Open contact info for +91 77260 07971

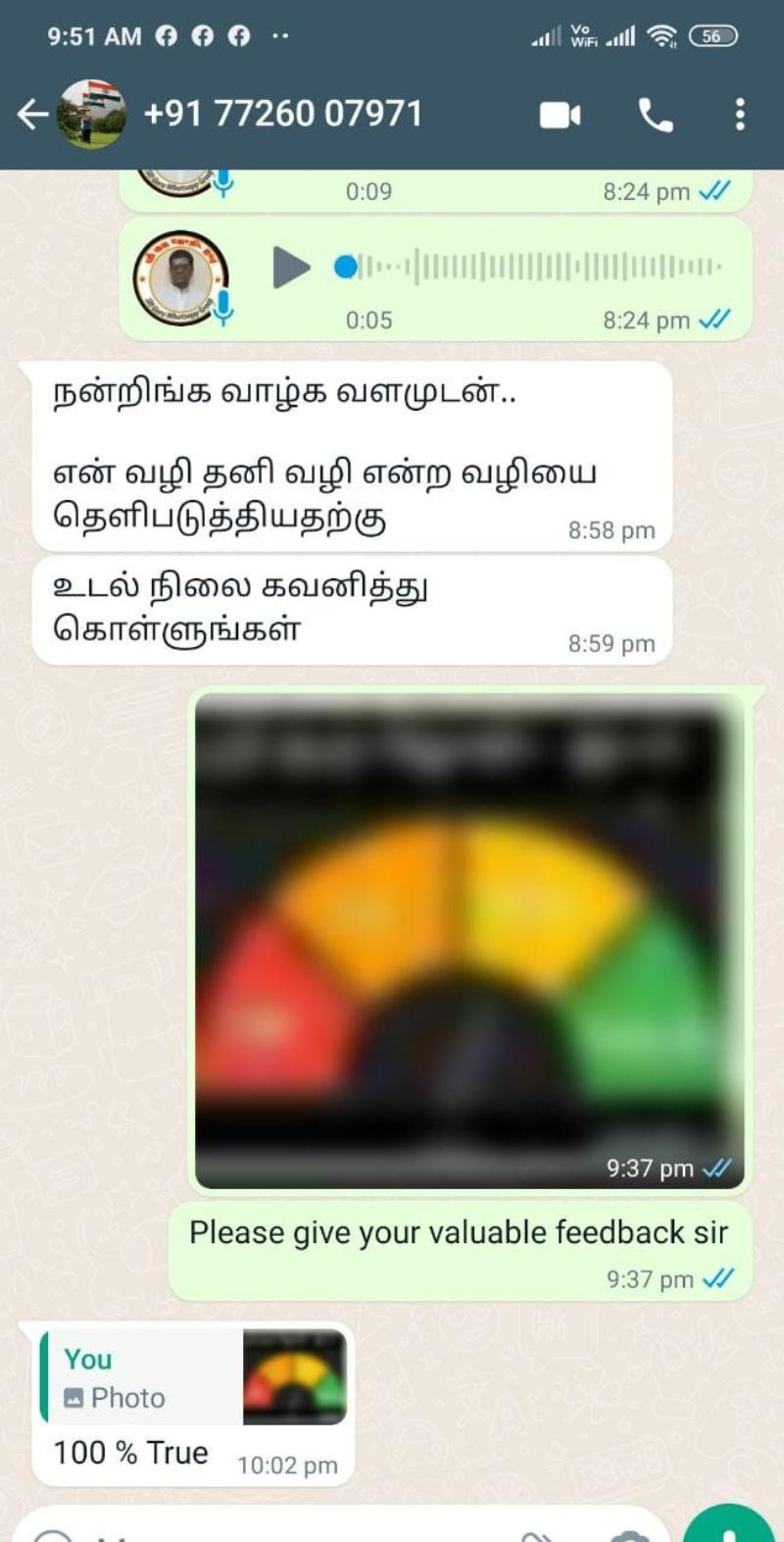pos(282,115)
